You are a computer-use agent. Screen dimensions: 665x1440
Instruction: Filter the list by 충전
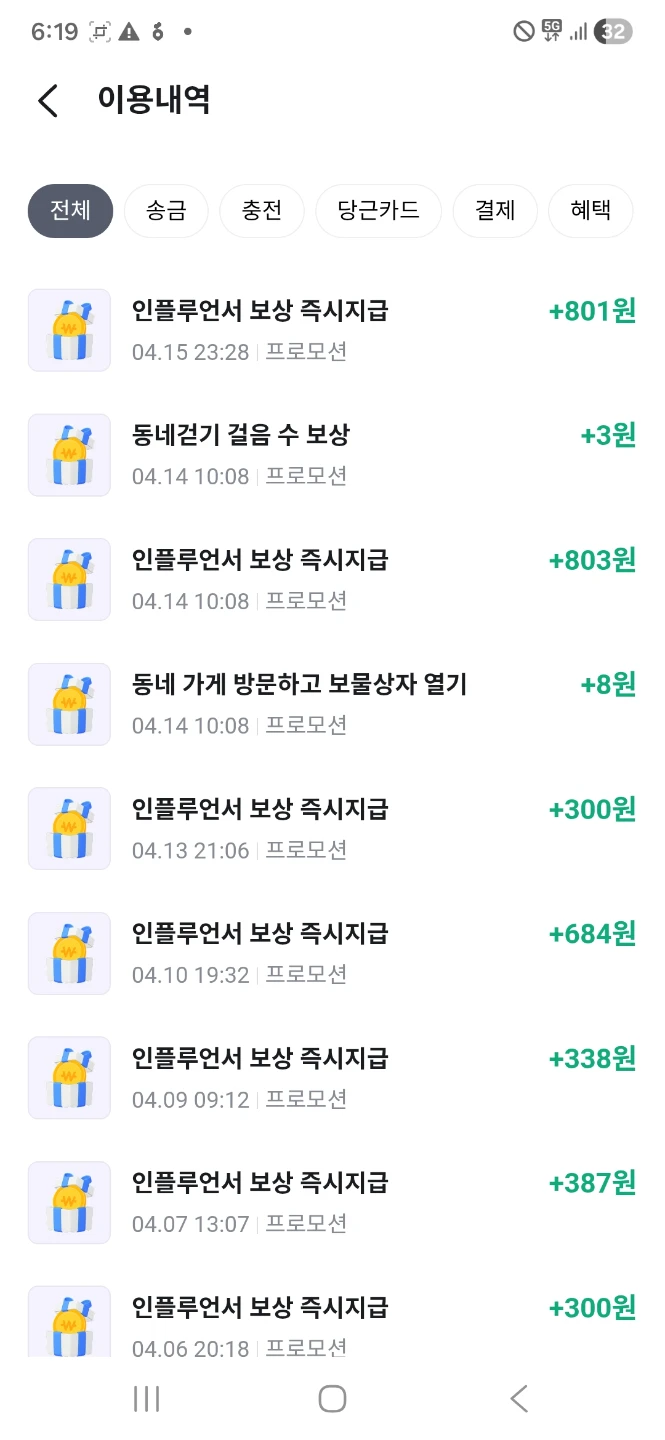262,211
